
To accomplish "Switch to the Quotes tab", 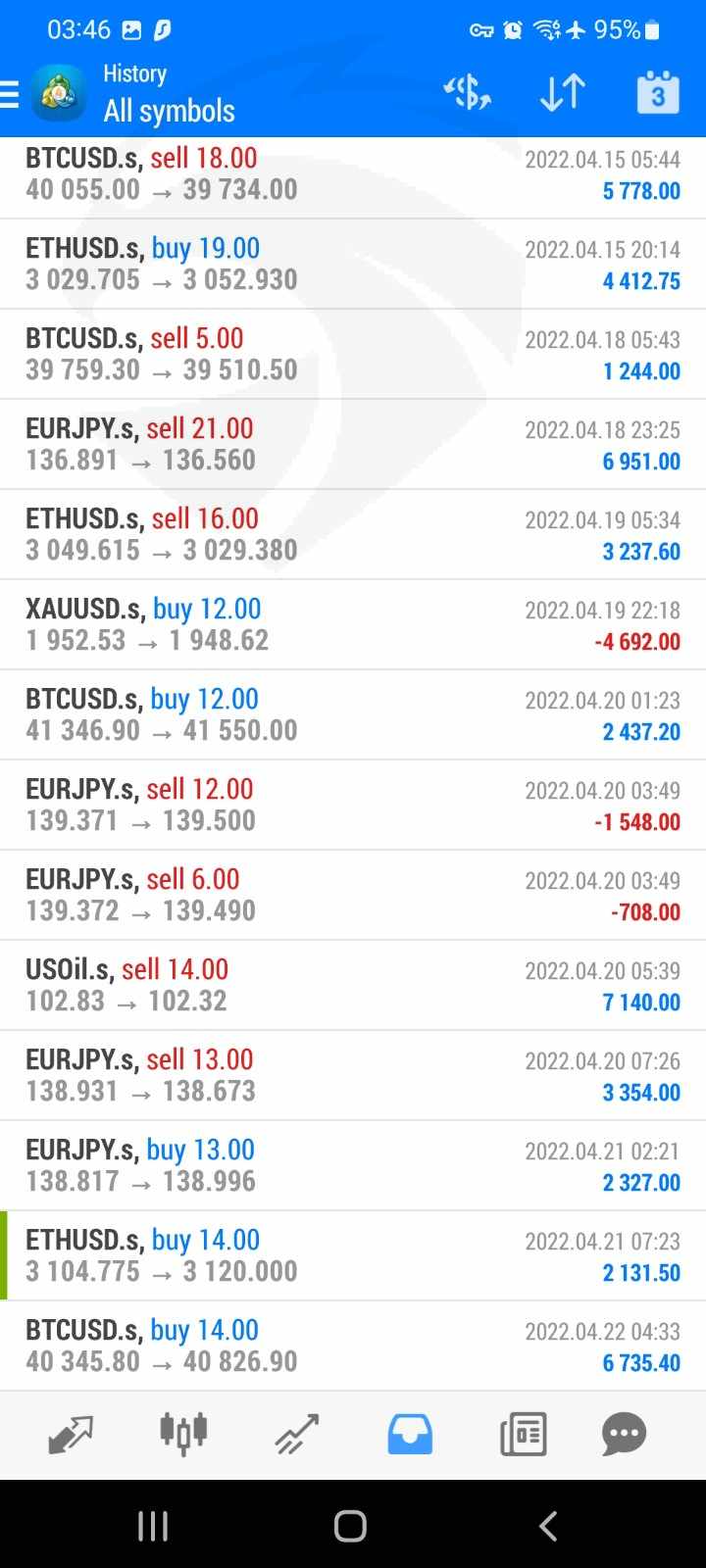I will pos(71,1435).
